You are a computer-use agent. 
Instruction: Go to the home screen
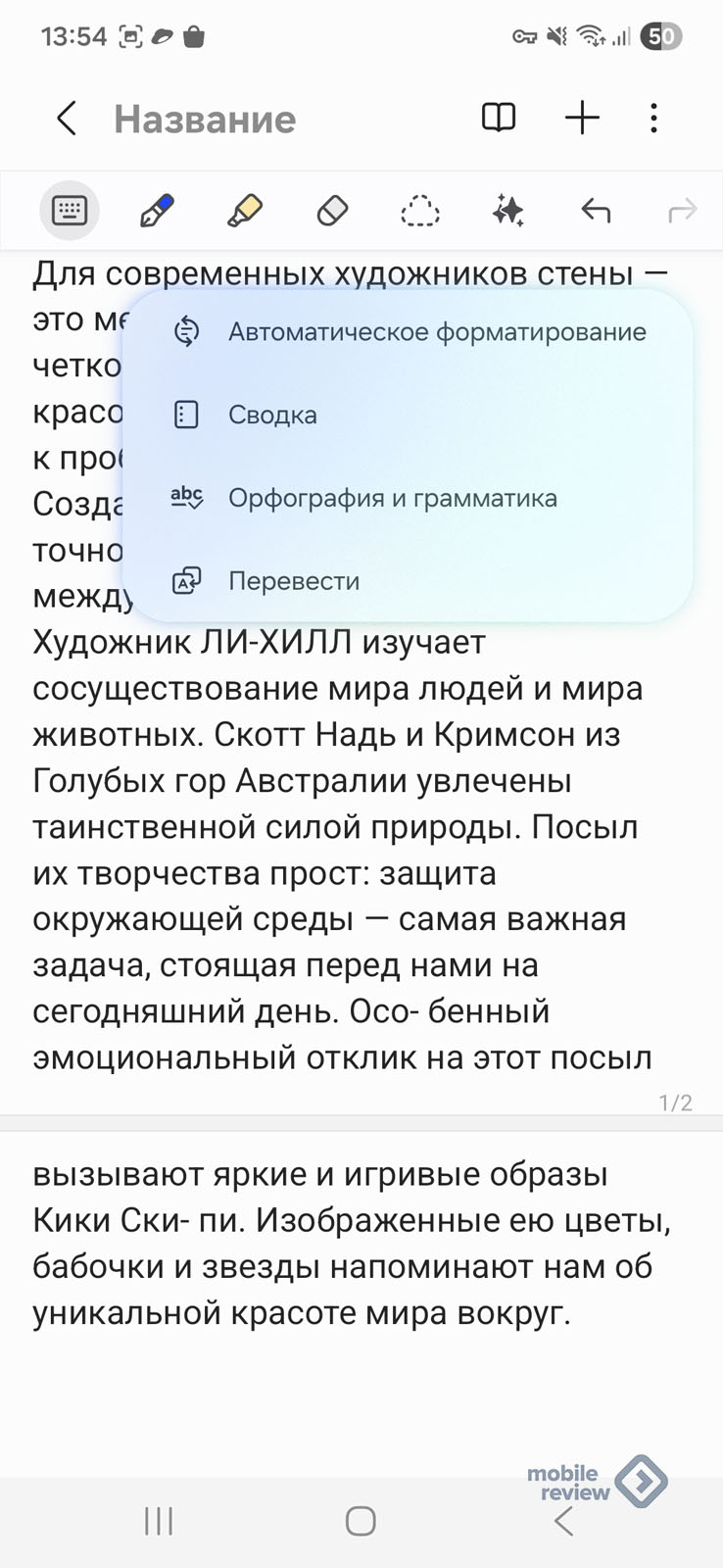[361, 1521]
